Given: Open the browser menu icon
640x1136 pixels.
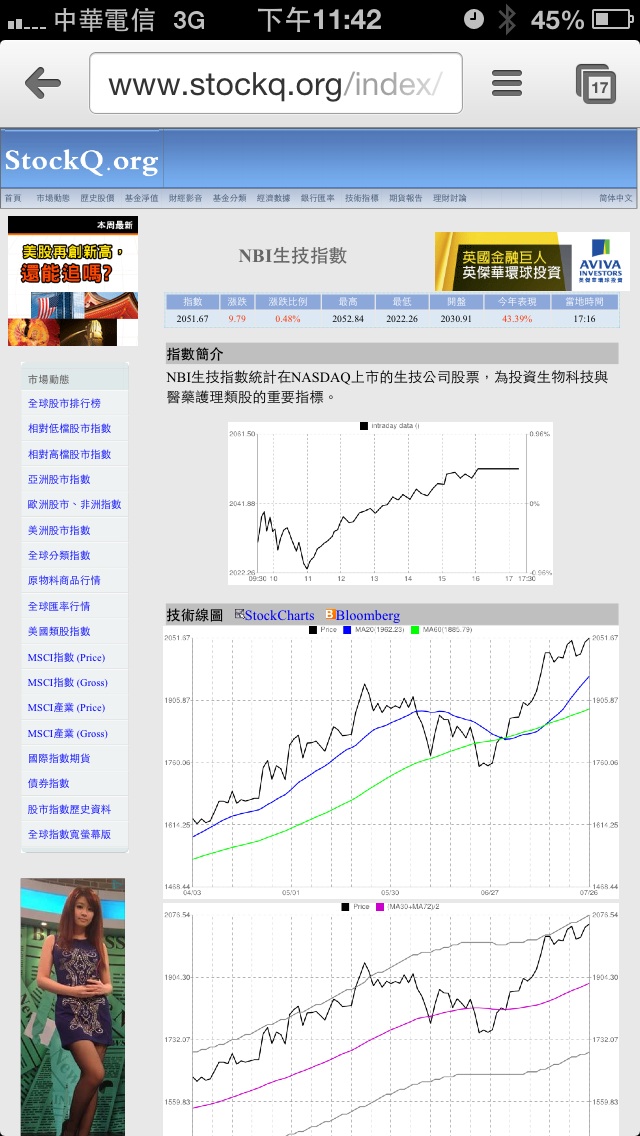Looking at the screenshot, I should (x=507, y=83).
